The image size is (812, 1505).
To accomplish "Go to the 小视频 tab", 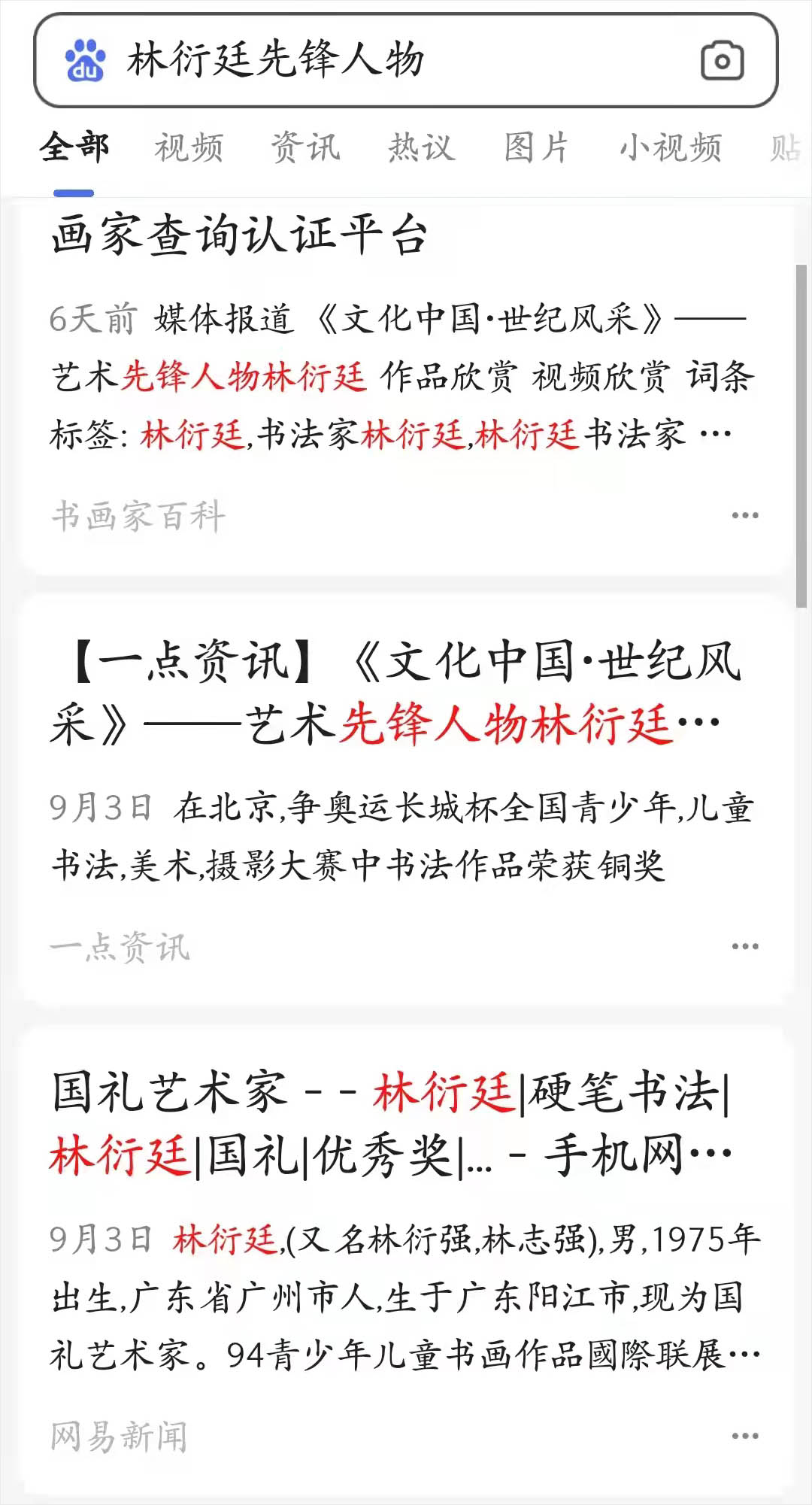I will [671, 147].
